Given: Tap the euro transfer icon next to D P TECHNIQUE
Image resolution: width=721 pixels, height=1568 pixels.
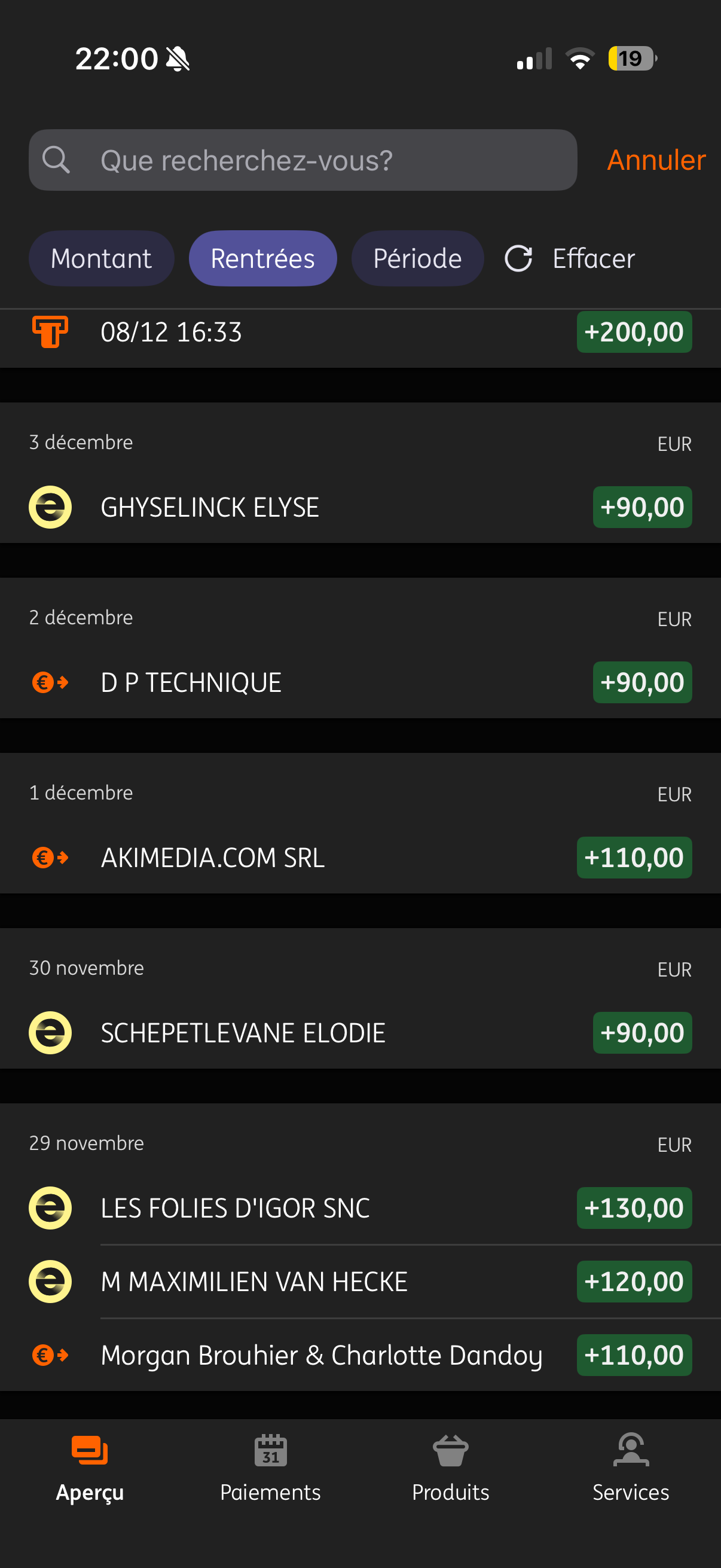Looking at the screenshot, I should click(x=49, y=682).
